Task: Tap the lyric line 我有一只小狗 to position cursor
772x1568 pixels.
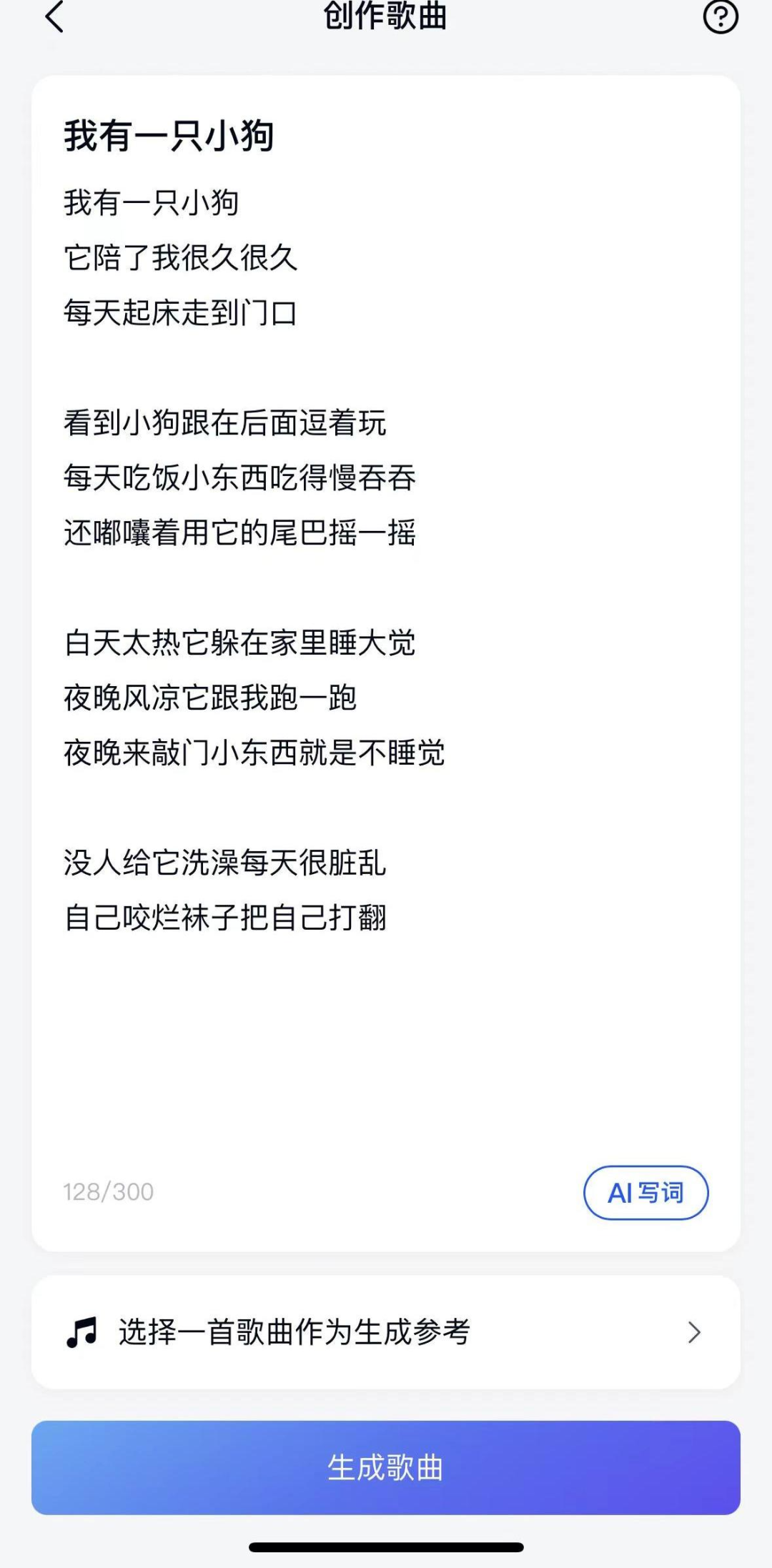Action: click(152, 203)
